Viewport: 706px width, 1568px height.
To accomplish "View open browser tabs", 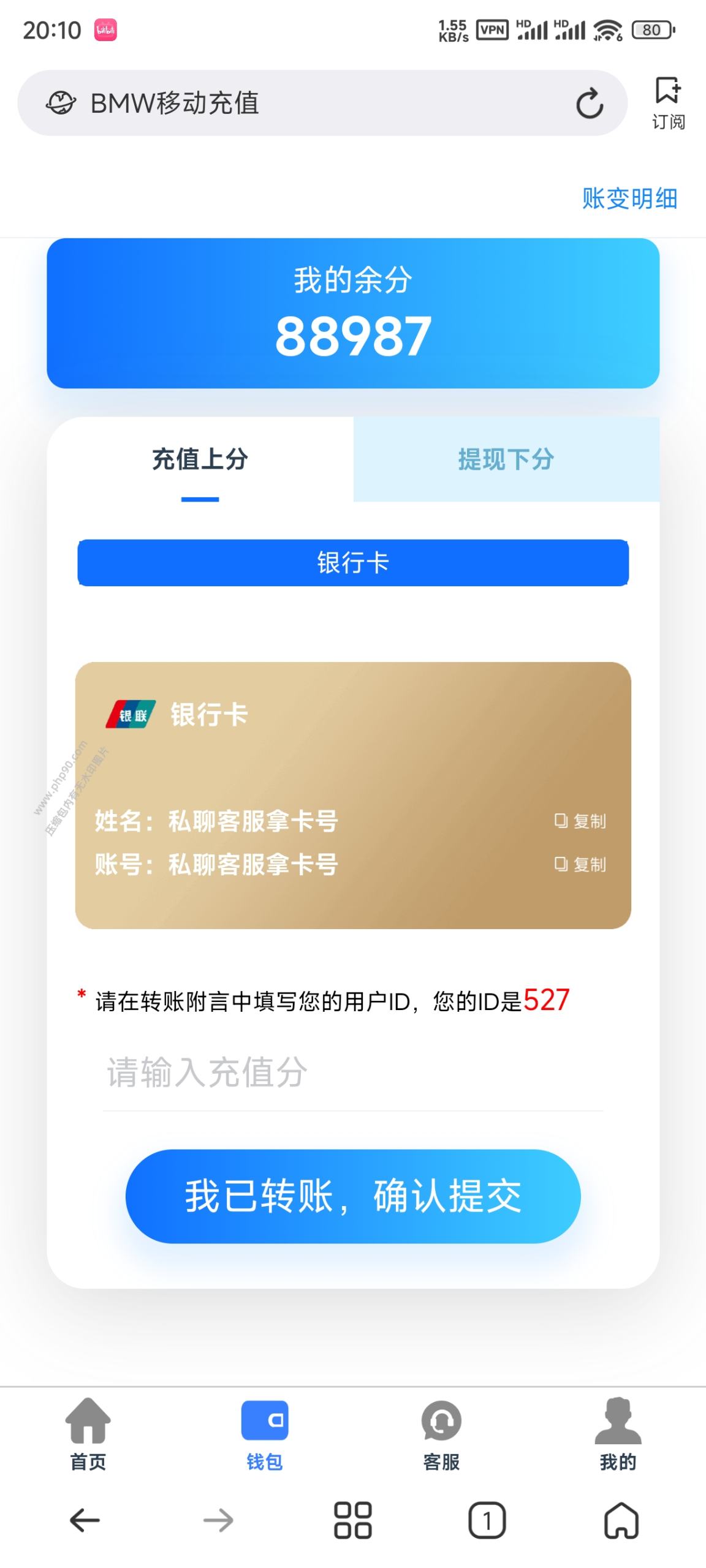I will pyautogui.click(x=487, y=1520).
